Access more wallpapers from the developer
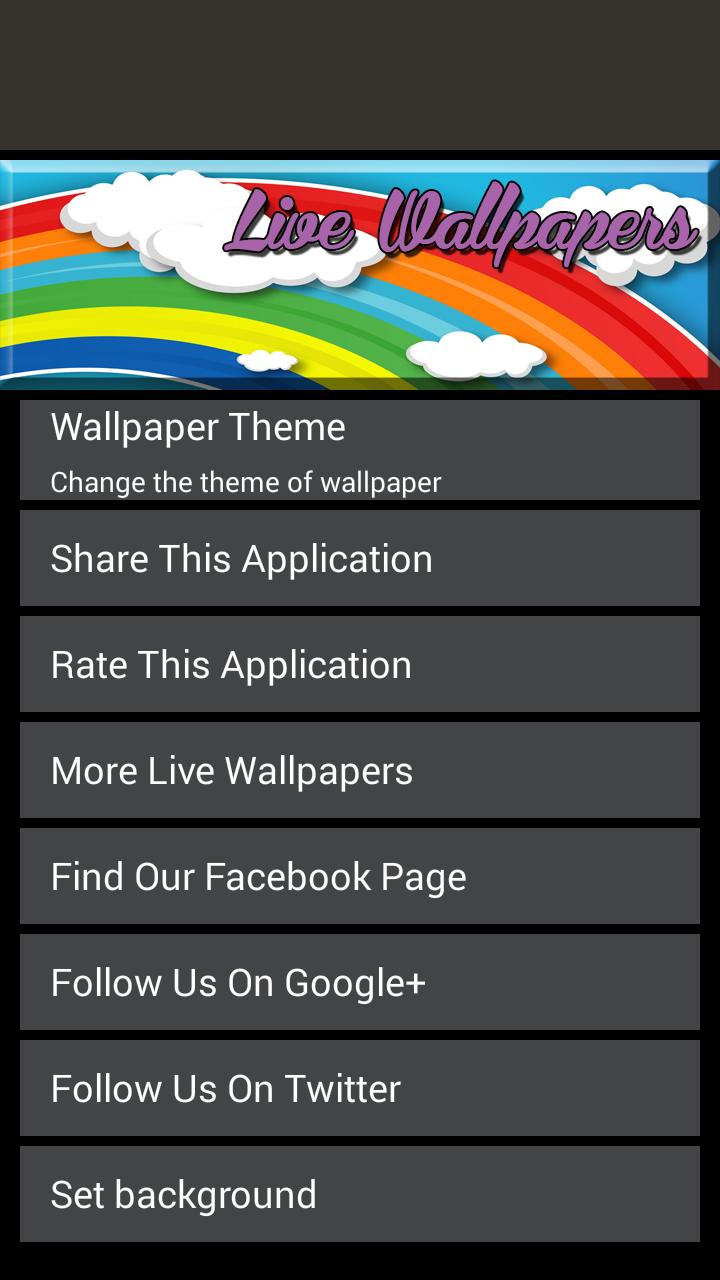This screenshot has width=720, height=1280. tap(360, 769)
